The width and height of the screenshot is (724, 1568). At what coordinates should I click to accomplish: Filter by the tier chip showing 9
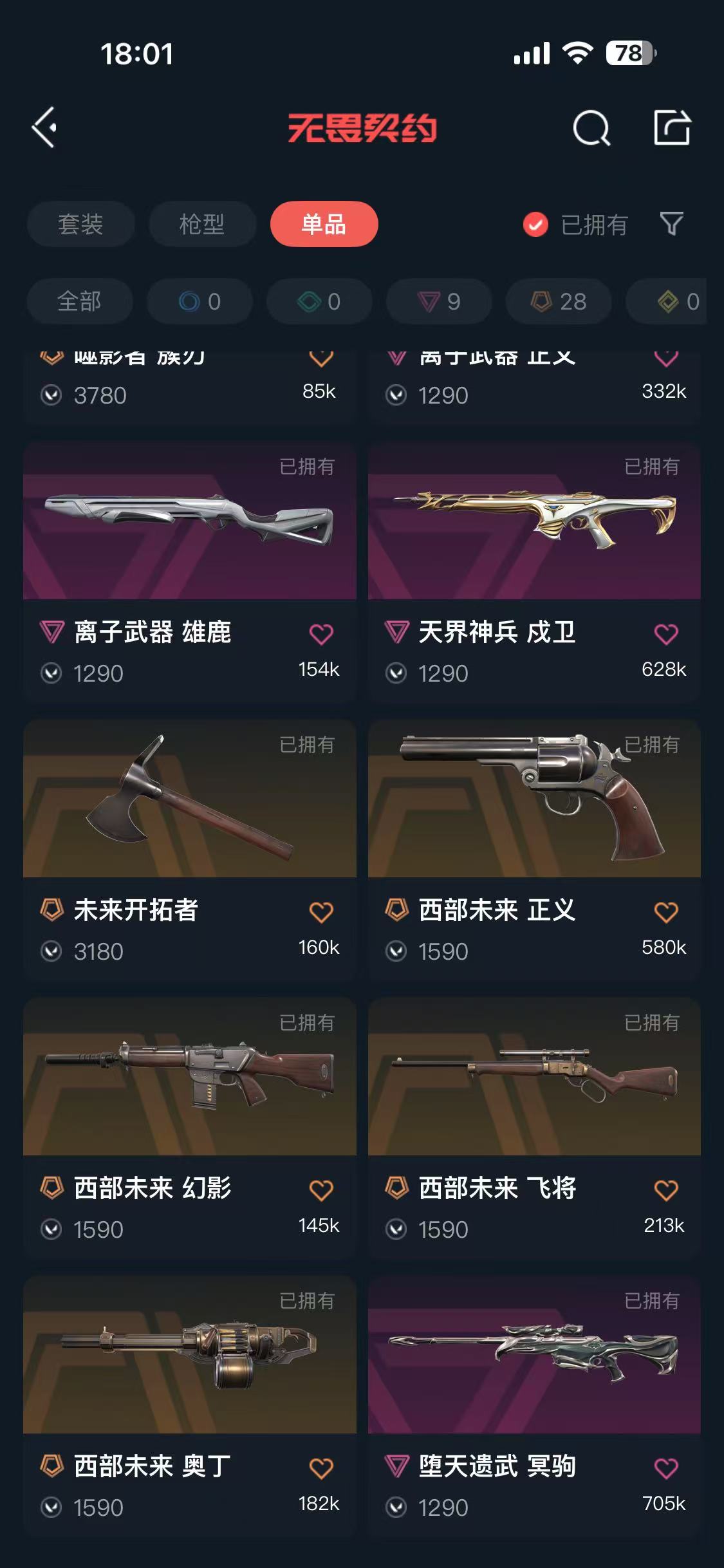(x=439, y=301)
